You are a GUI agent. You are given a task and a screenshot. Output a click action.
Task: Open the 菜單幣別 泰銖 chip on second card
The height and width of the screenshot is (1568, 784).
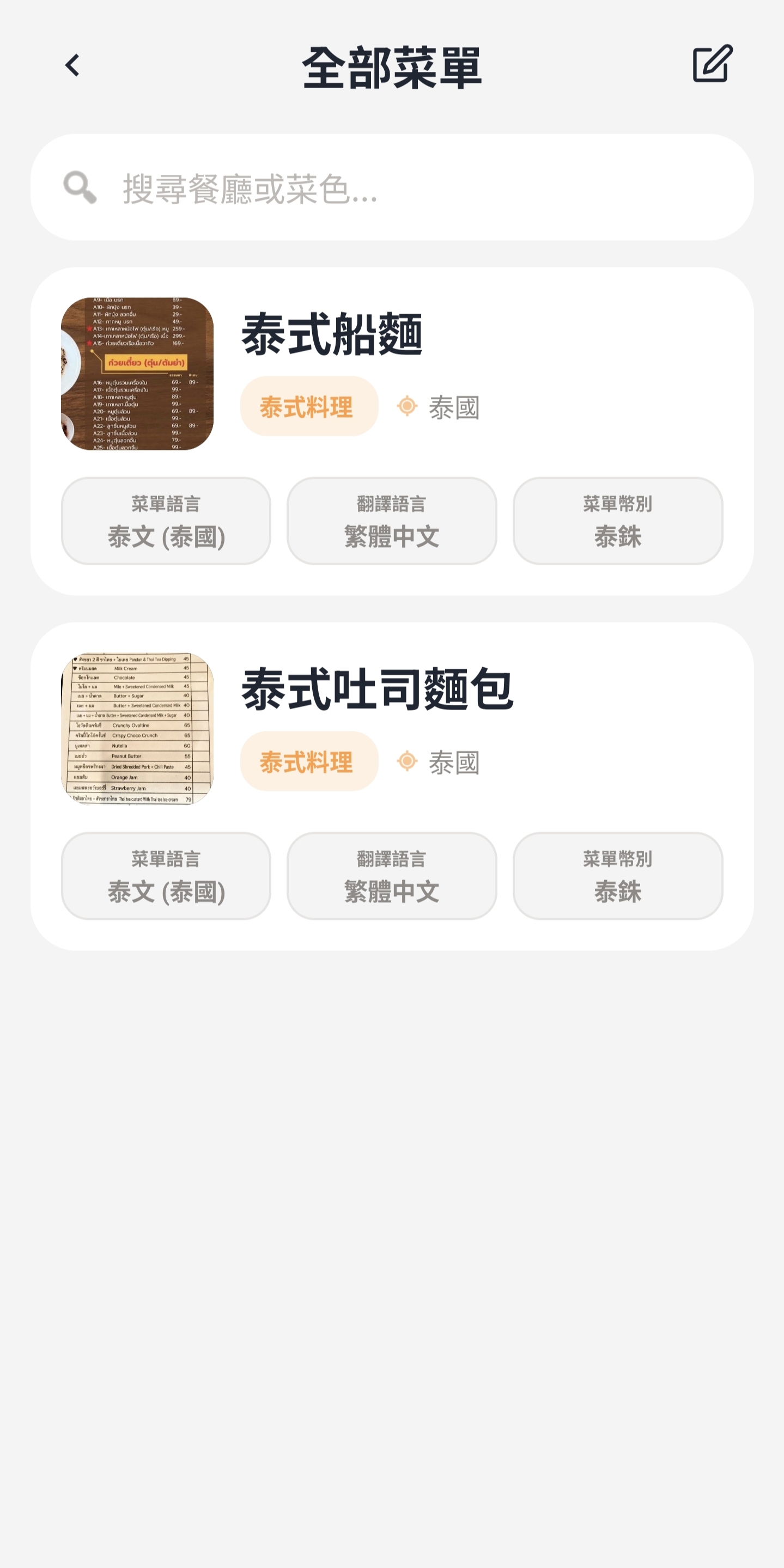(617, 876)
